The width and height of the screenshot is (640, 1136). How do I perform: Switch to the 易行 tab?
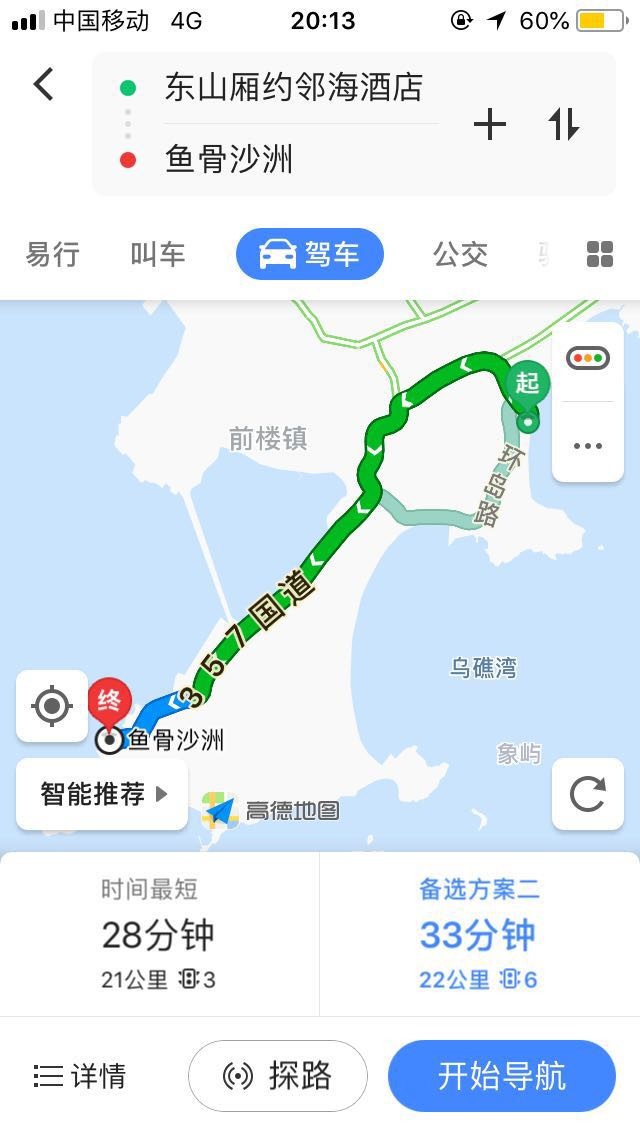(52, 254)
